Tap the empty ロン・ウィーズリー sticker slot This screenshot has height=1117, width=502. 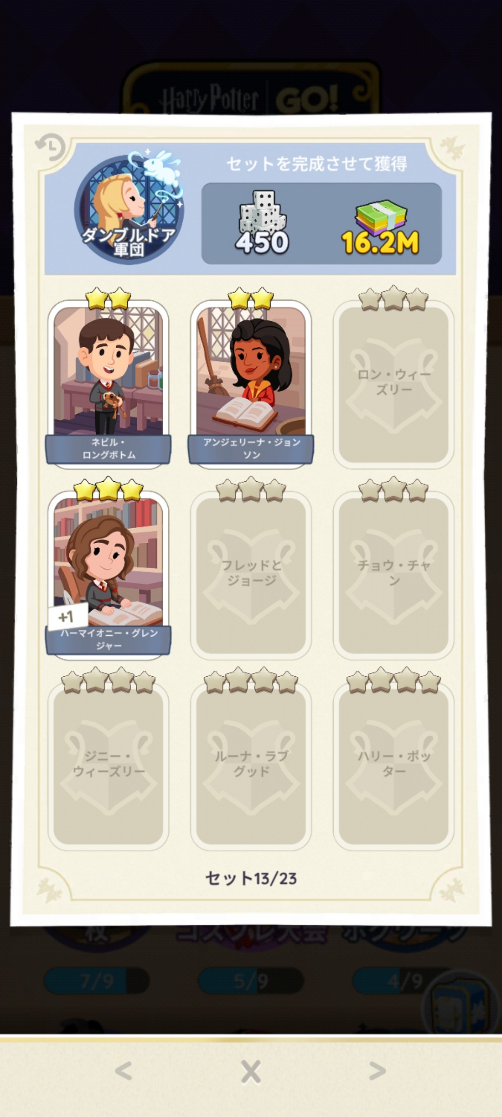tap(394, 385)
